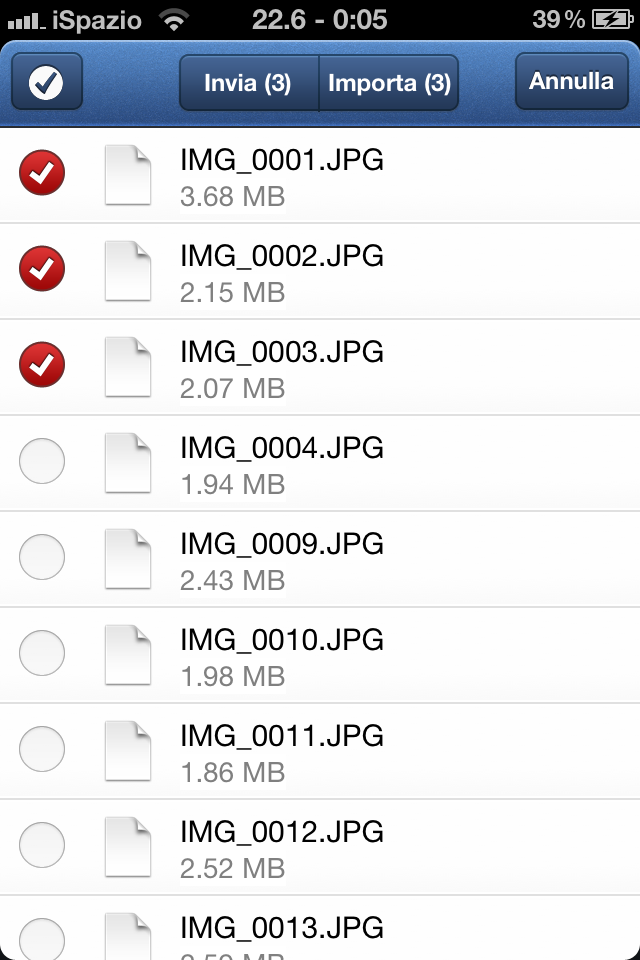Image resolution: width=640 pixels, height=960 pixels.
Task: Add IMG_0011.JPG to the selection
Action: [42, 749]
